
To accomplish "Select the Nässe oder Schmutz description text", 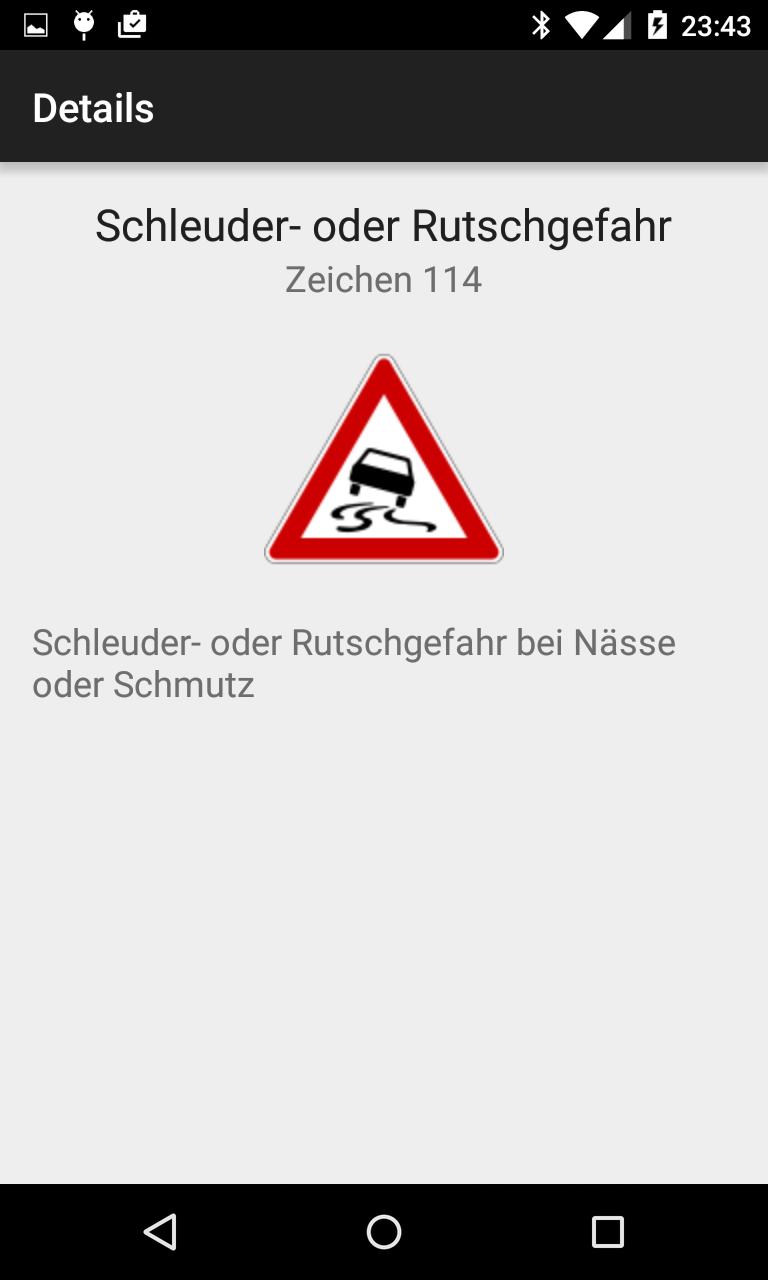I will (354, 663).
